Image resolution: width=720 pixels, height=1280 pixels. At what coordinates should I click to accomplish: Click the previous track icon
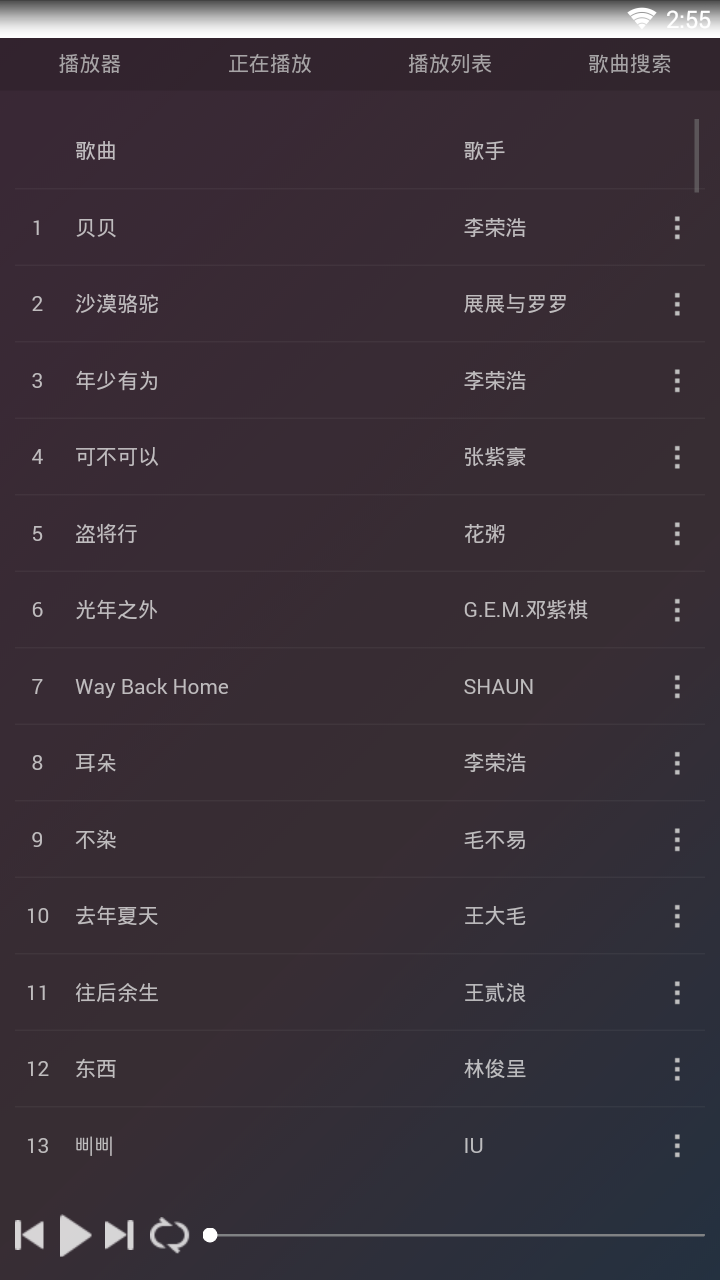(28, 1235)
